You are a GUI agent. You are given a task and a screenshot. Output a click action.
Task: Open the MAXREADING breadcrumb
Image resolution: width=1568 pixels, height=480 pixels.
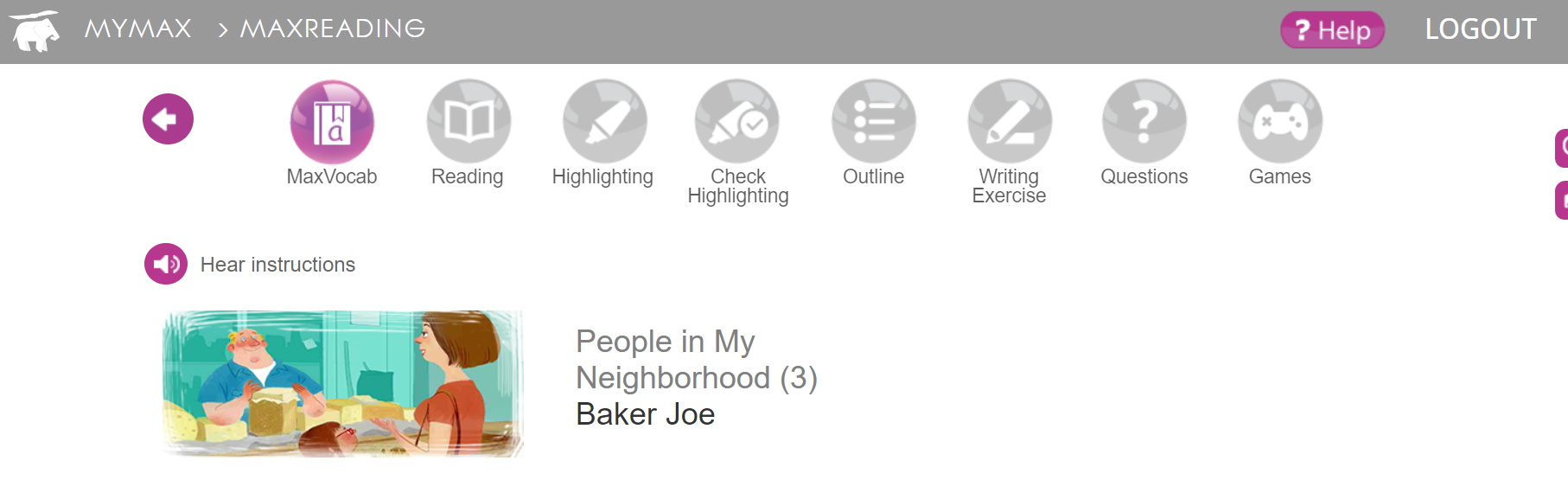click(x=333, y=29)
